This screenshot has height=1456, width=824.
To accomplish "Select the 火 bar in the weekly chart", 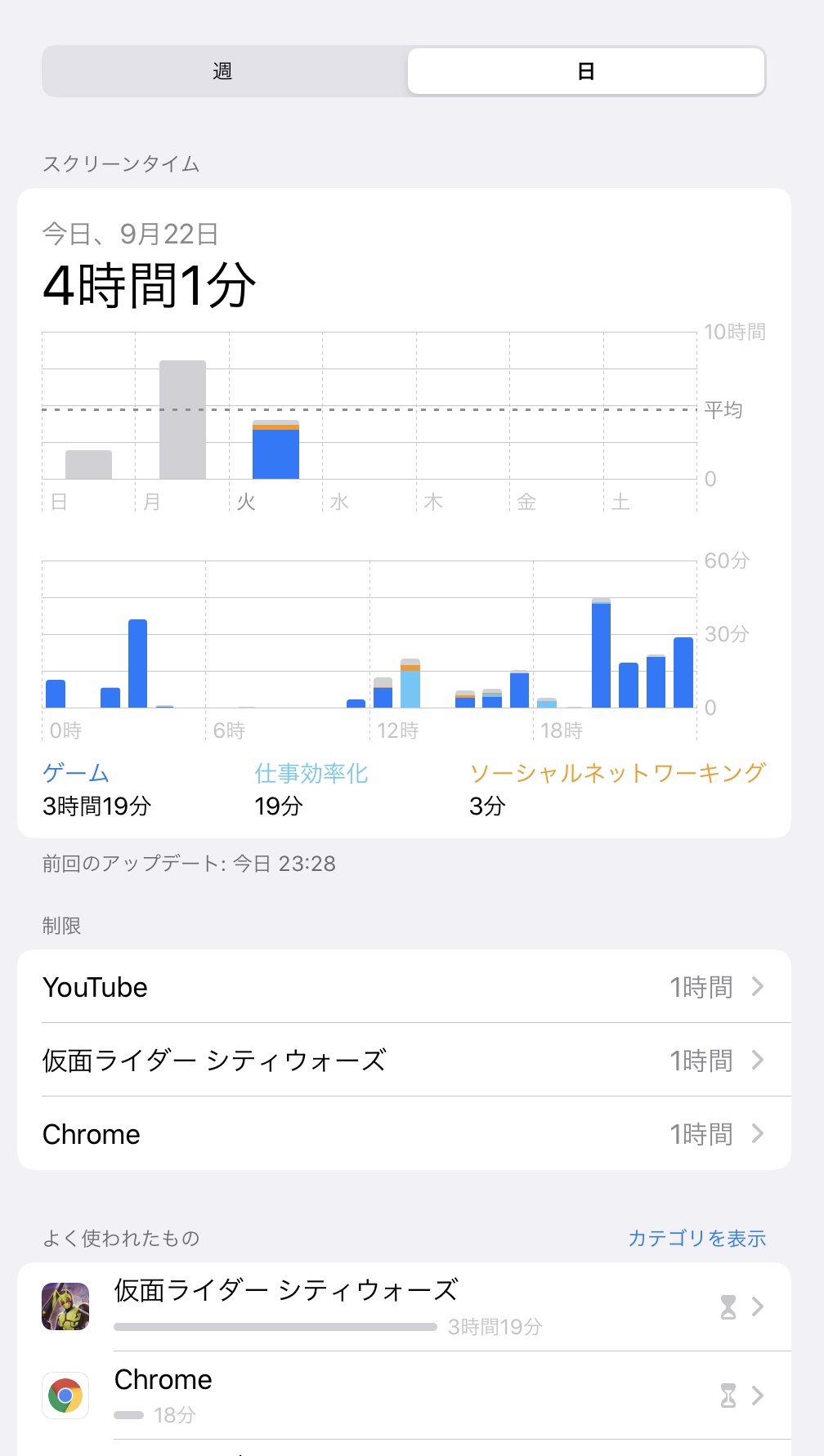I will pyautogui.click(x=275, y=450).
